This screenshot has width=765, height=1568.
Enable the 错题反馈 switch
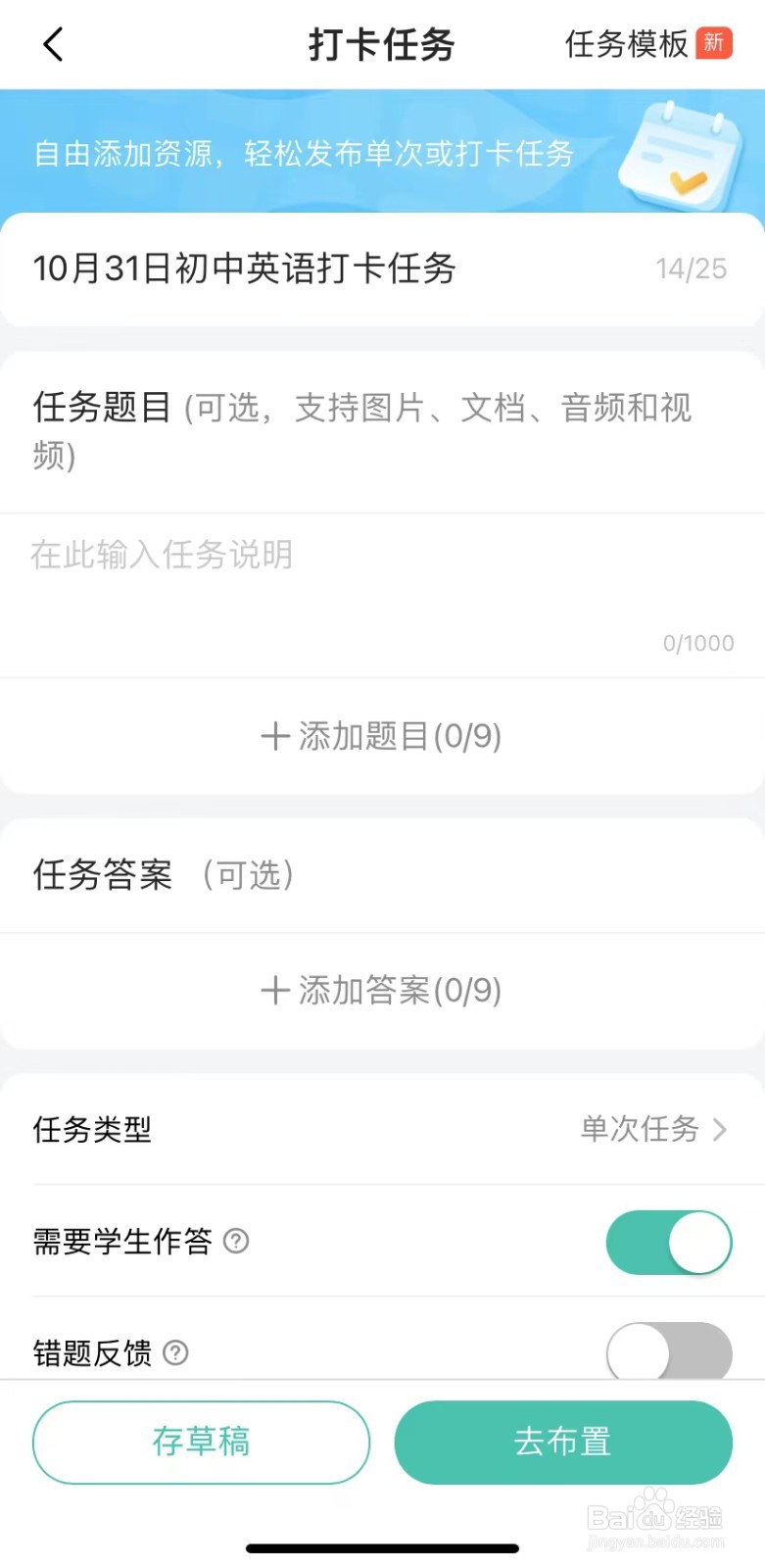(669, 1353)
